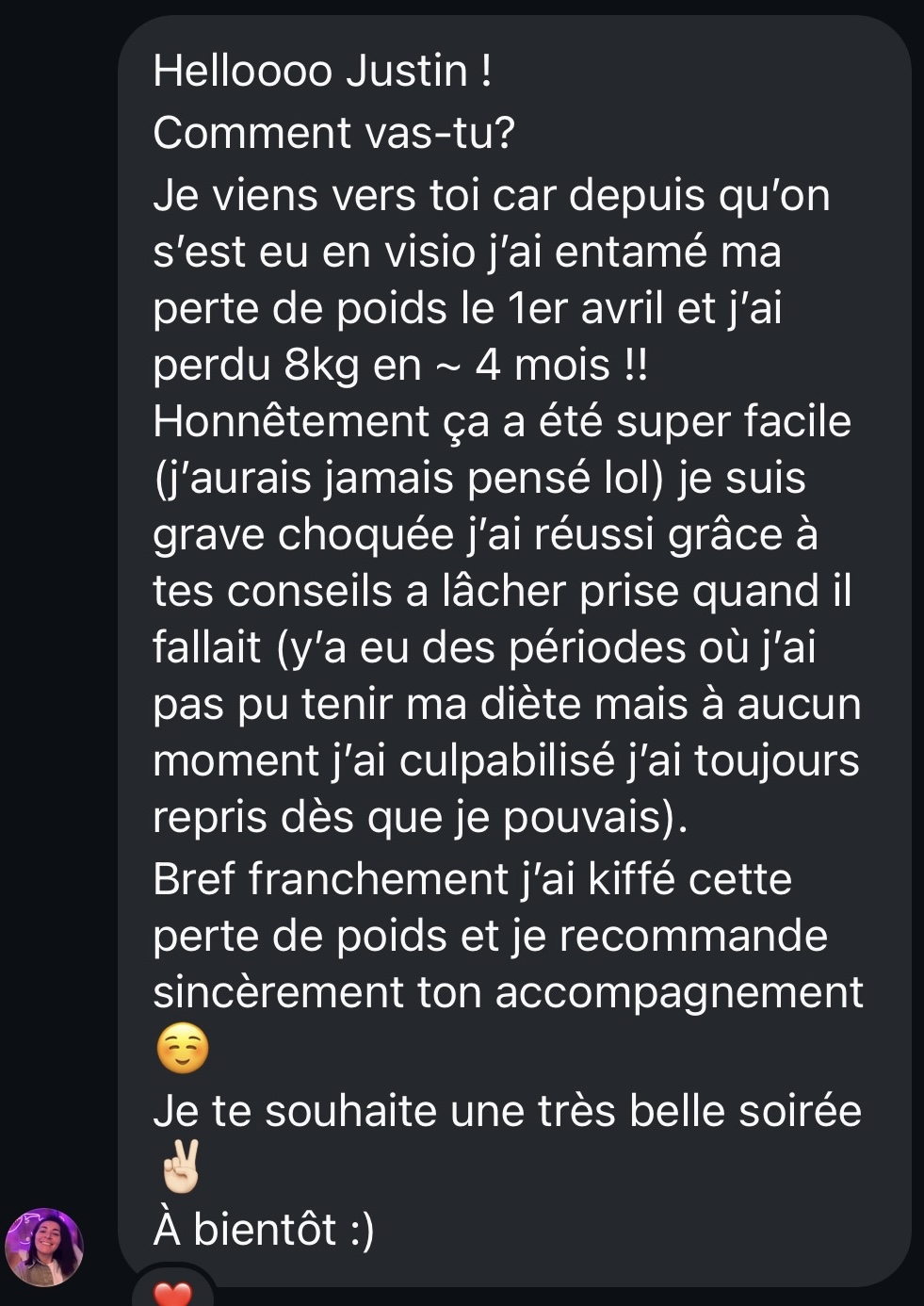Open the sender's profile picture avatar
The width and height of the screenshot is (924, 1306).
click(x=44, y=1247)
